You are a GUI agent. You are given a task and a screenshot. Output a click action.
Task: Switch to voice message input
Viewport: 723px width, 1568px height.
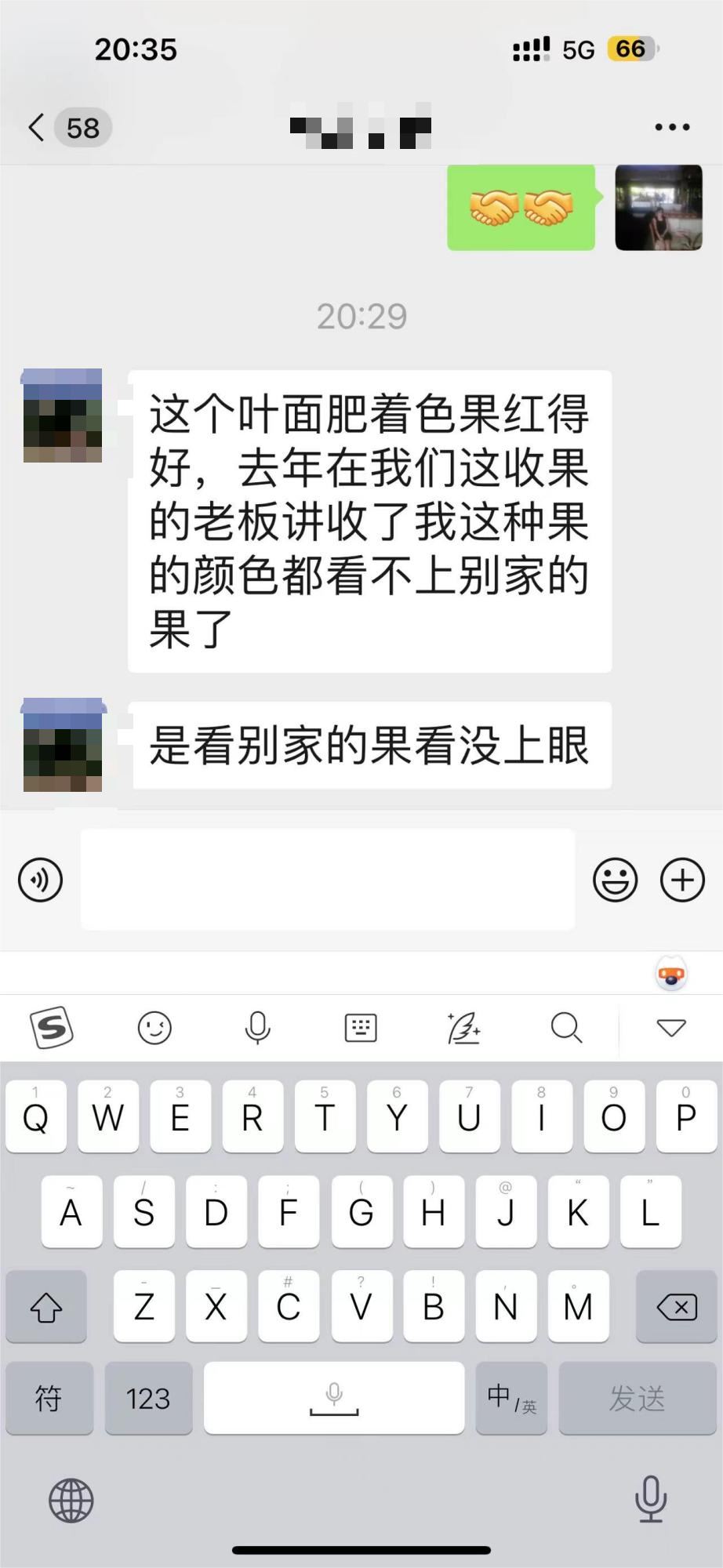pyautogui.click(x=40, y=880)
